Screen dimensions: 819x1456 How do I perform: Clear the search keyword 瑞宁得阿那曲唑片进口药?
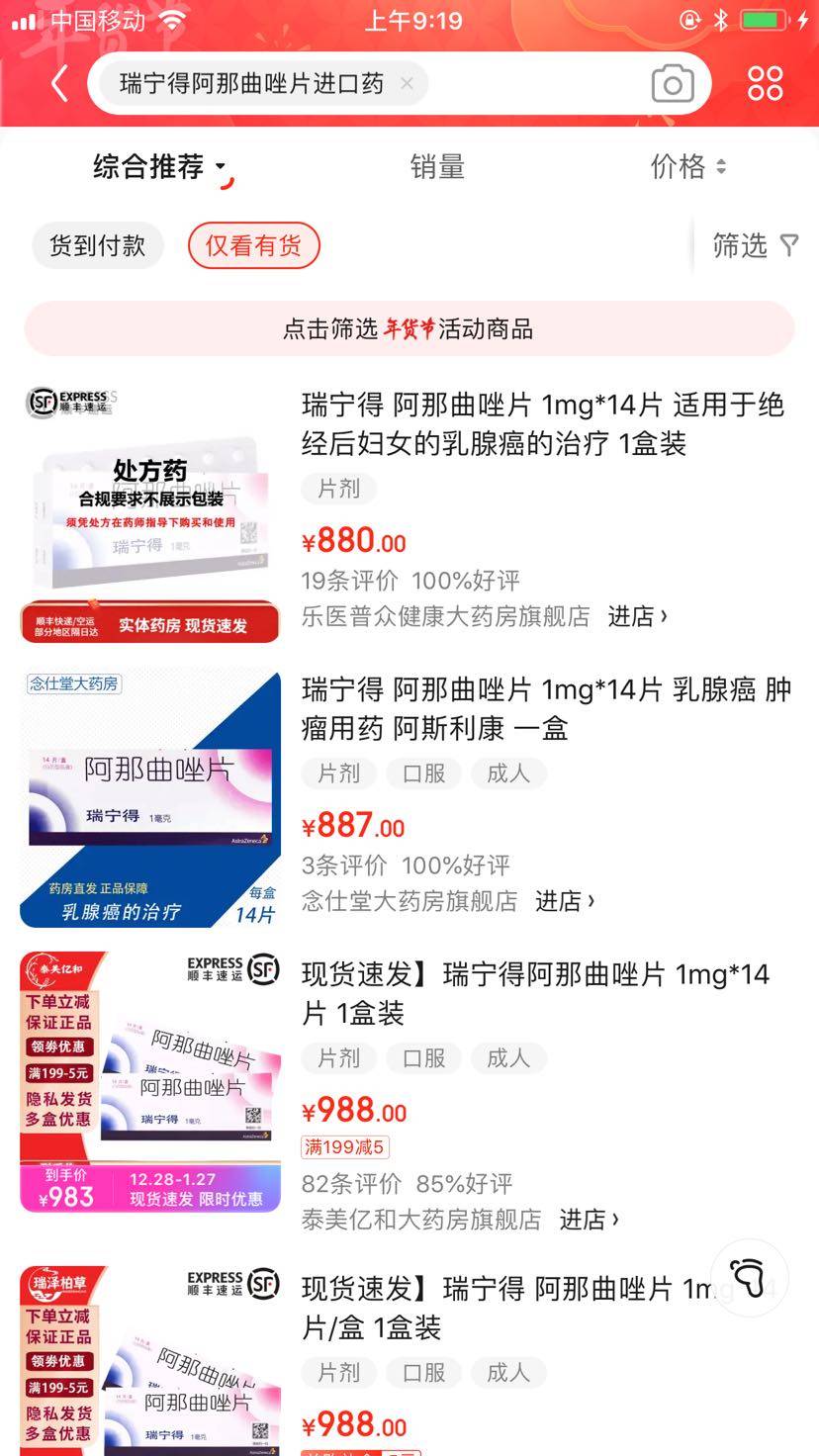point(407,84)
